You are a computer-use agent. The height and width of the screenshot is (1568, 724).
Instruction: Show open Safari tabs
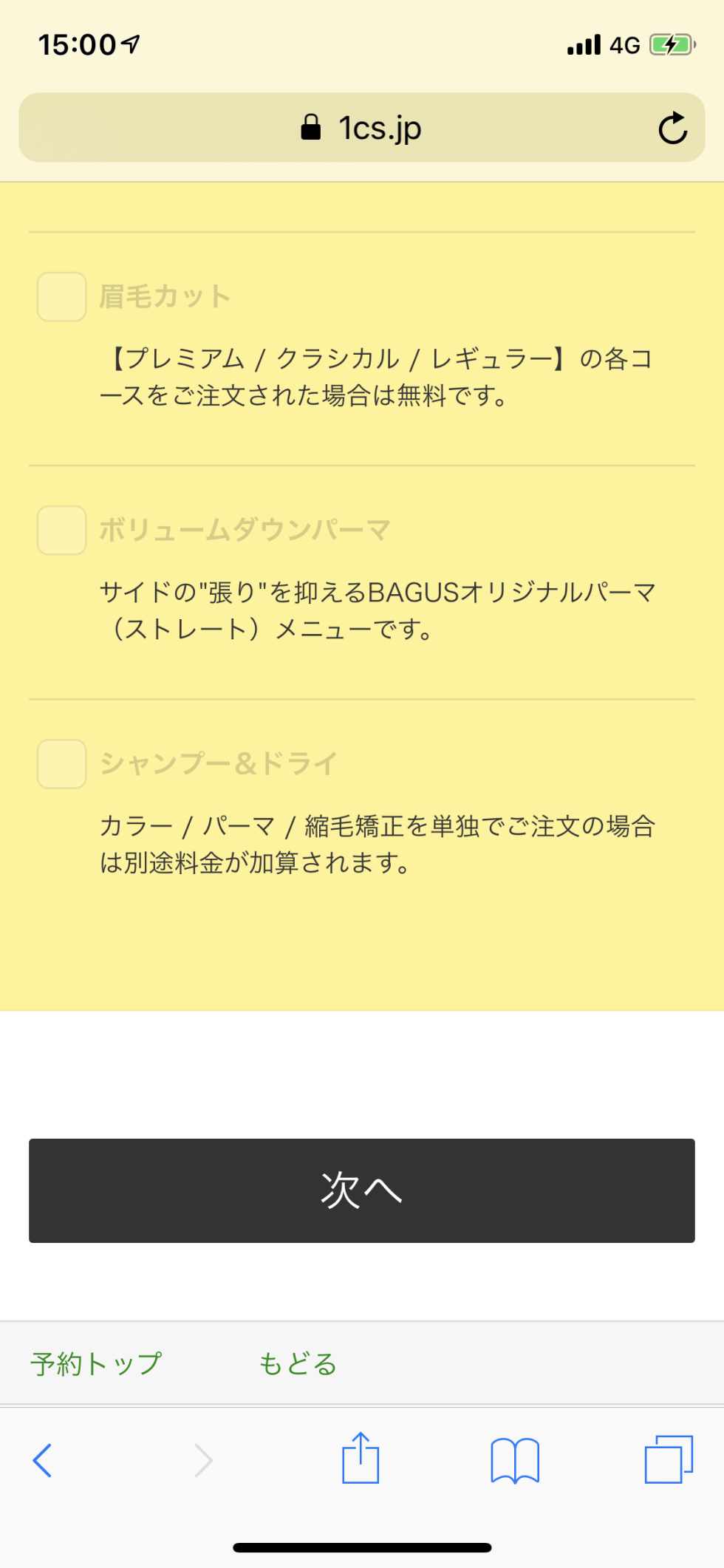[669, 1459]
